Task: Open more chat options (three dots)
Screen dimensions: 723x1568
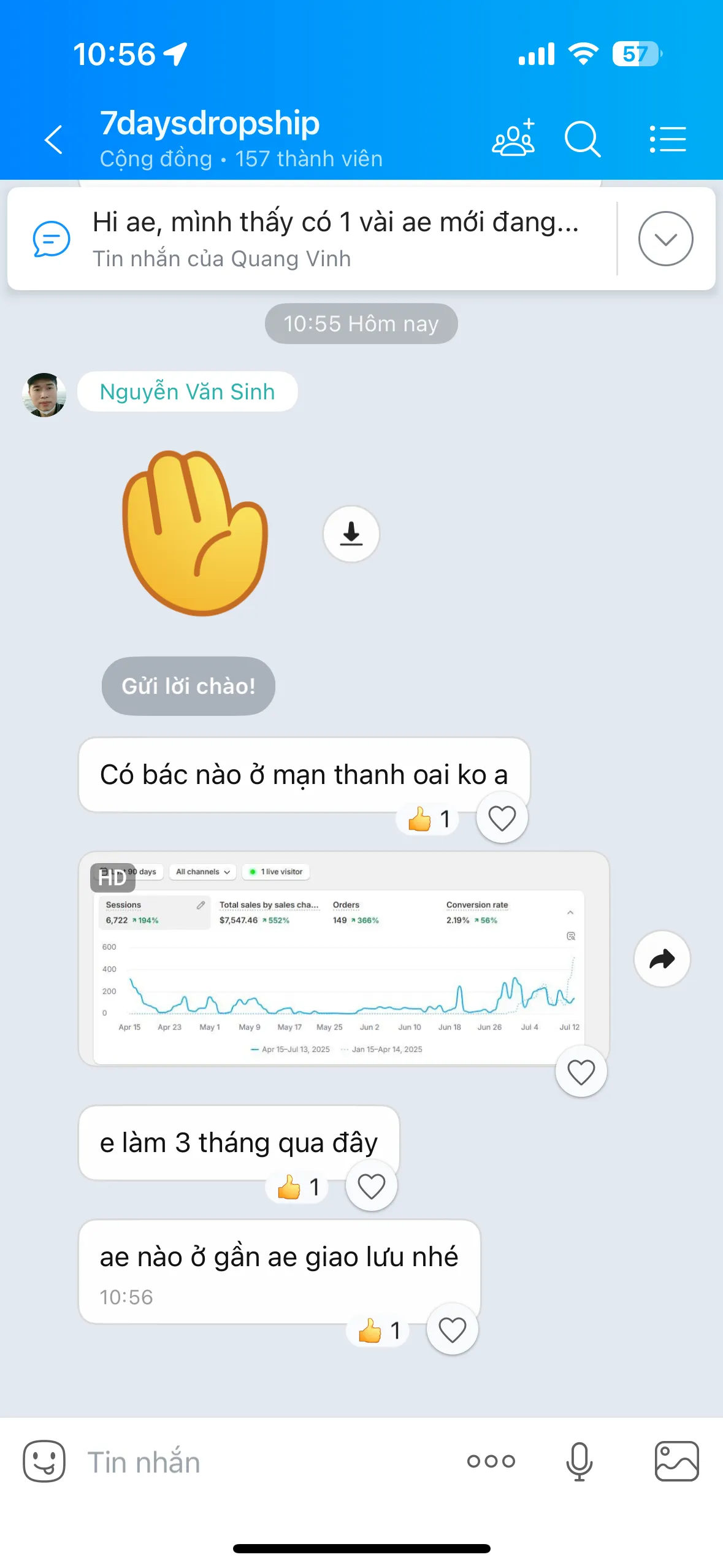Action: (x=491, y=1461)
